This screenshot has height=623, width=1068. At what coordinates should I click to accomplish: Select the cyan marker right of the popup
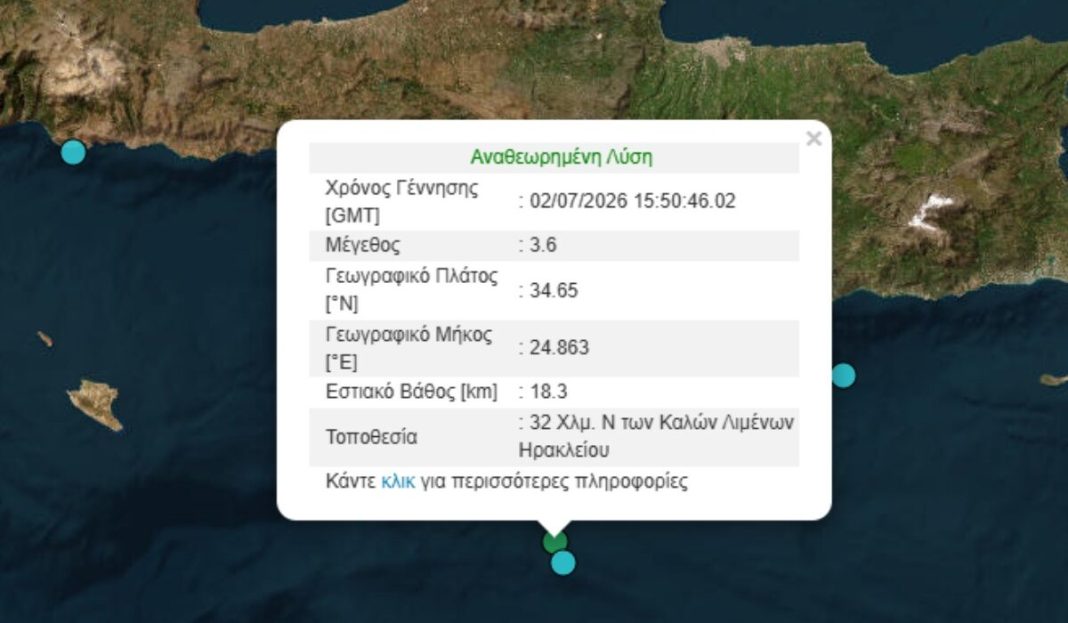tap(843, 375)
